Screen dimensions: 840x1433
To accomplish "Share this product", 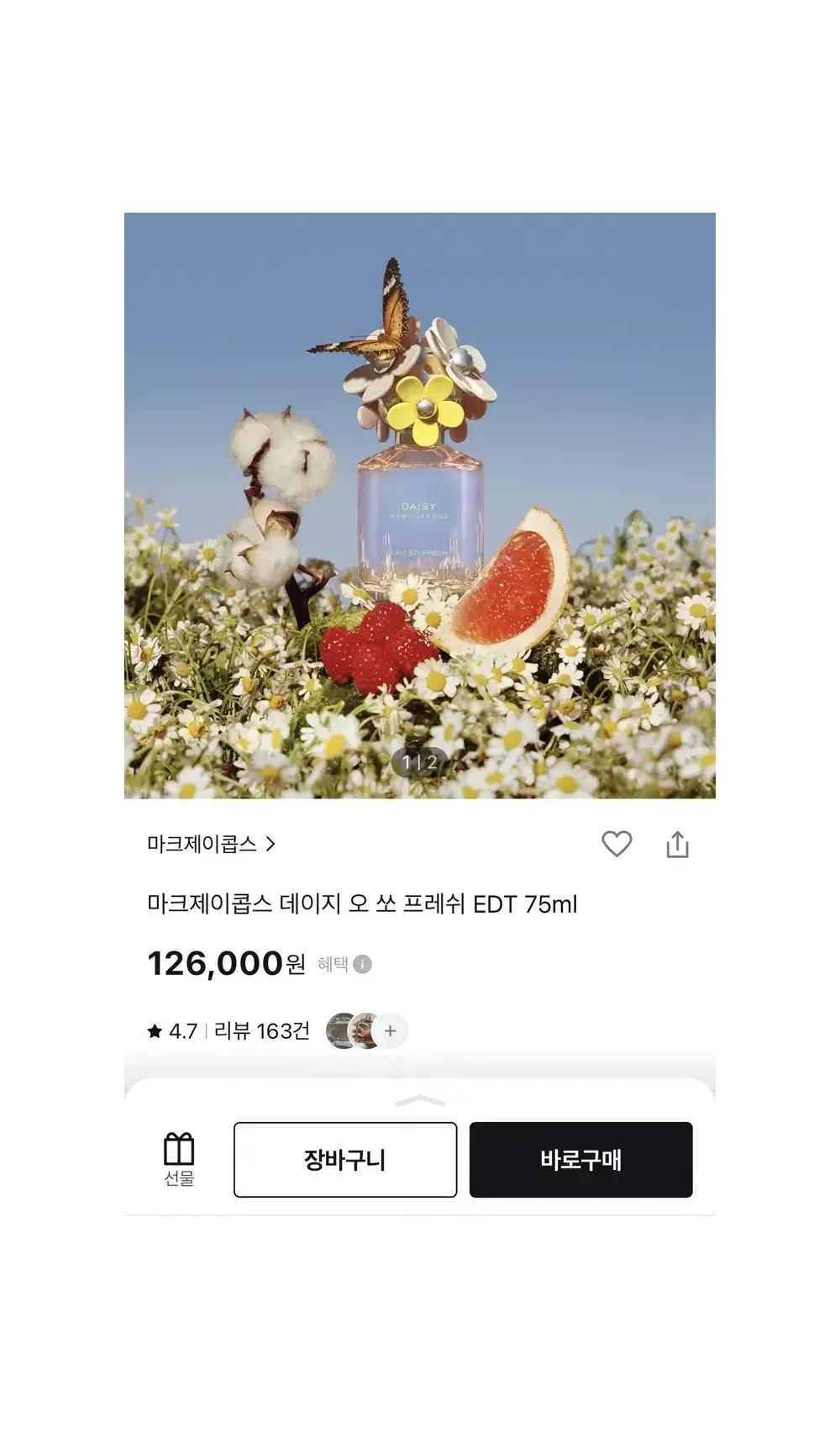I will point(677,845).
